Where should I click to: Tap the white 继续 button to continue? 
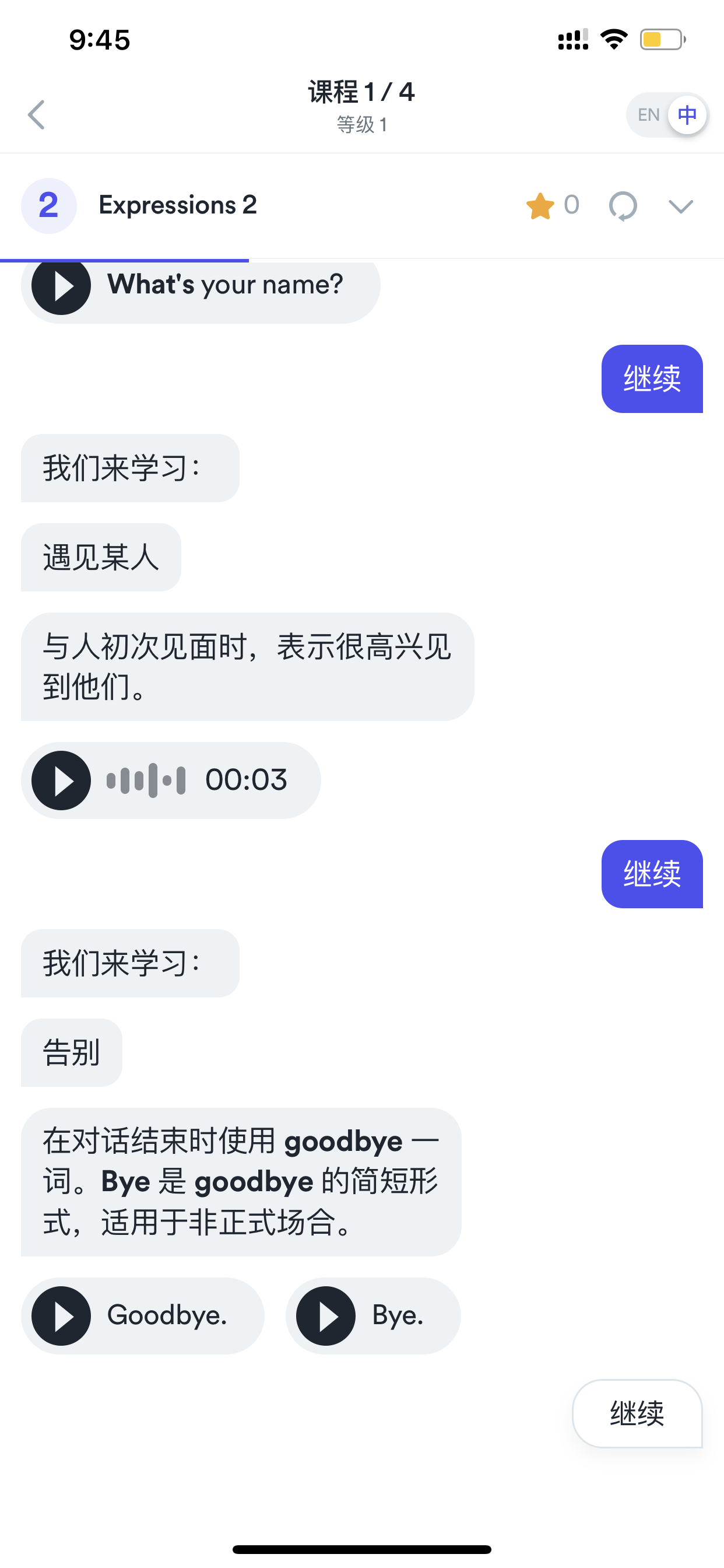coord(637,1413)
